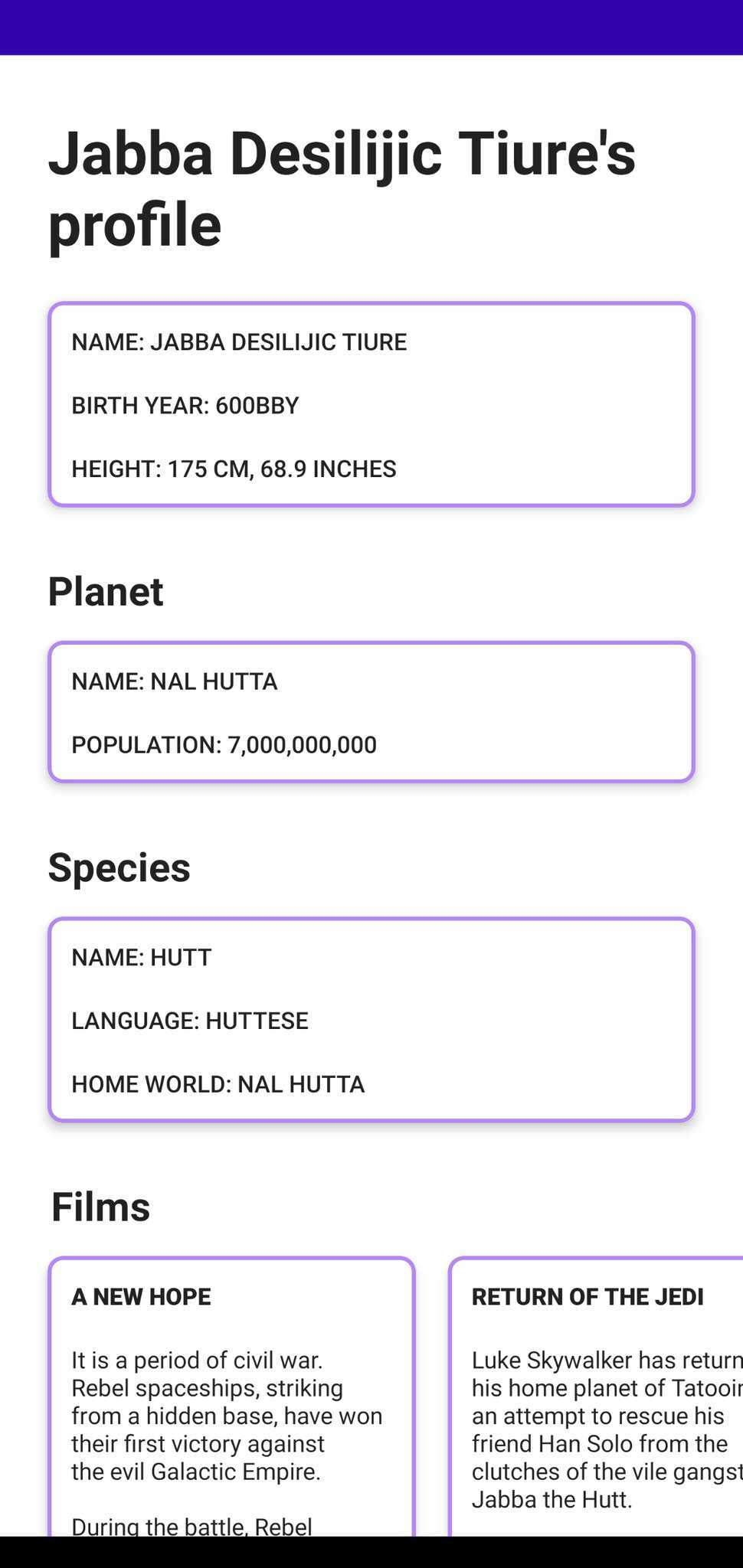Open the Return of the Jedi film card
The height and width of the screenshot is (1568, 743).
596,1396
